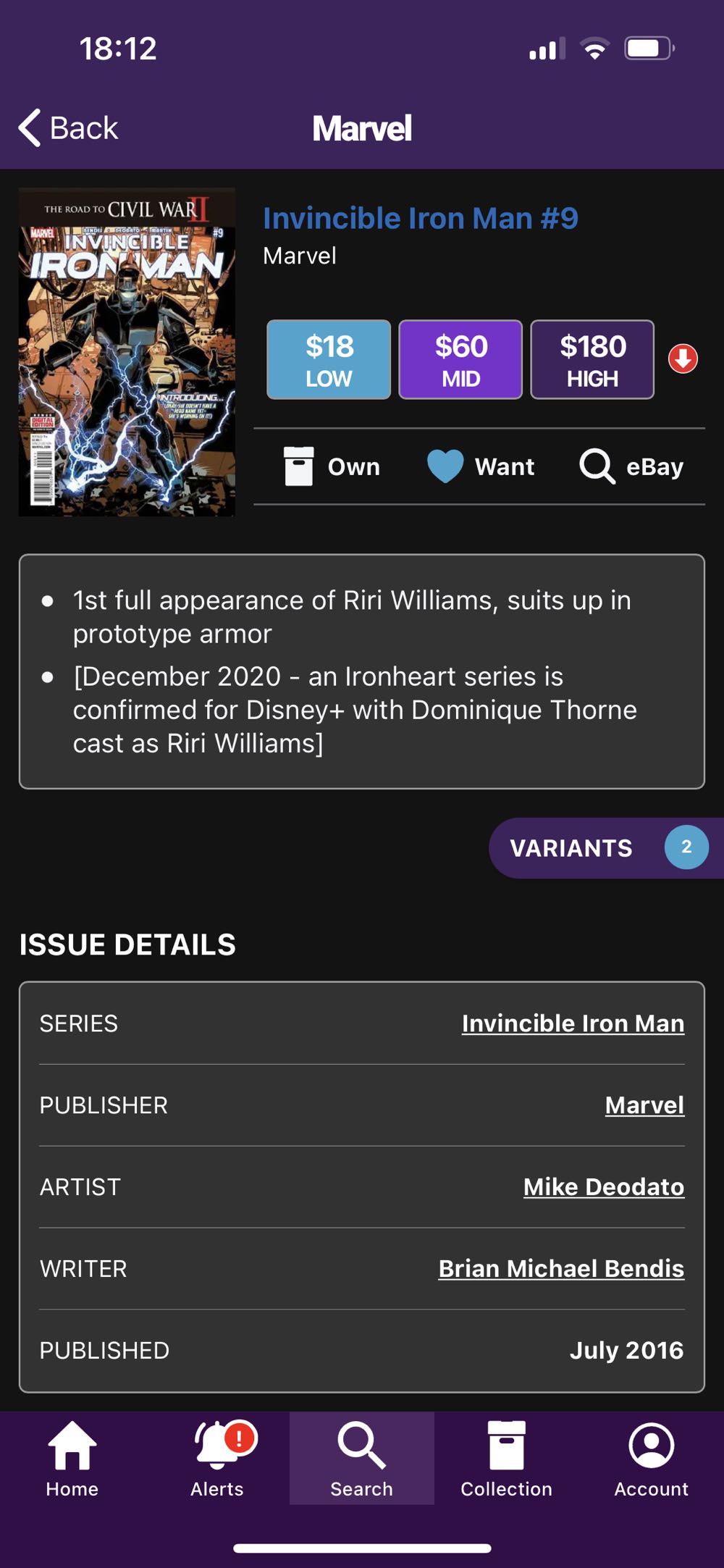Select the $180 HIGH price button
The image size is (724, 1568).
[592, 360]
